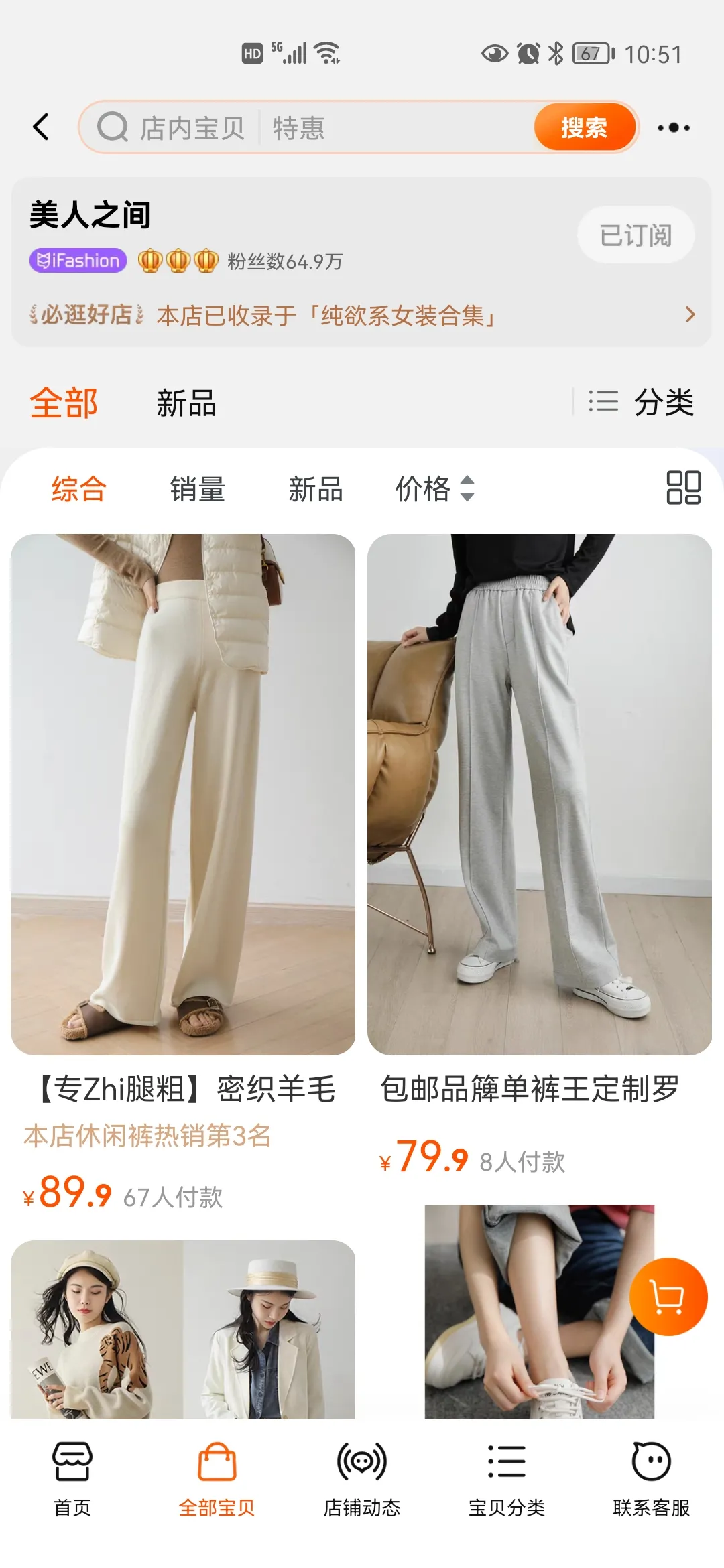This screenshot has height=1568, width=724.
Task: Switch to 店铺动态 tab
Action: pos(362,1479)
